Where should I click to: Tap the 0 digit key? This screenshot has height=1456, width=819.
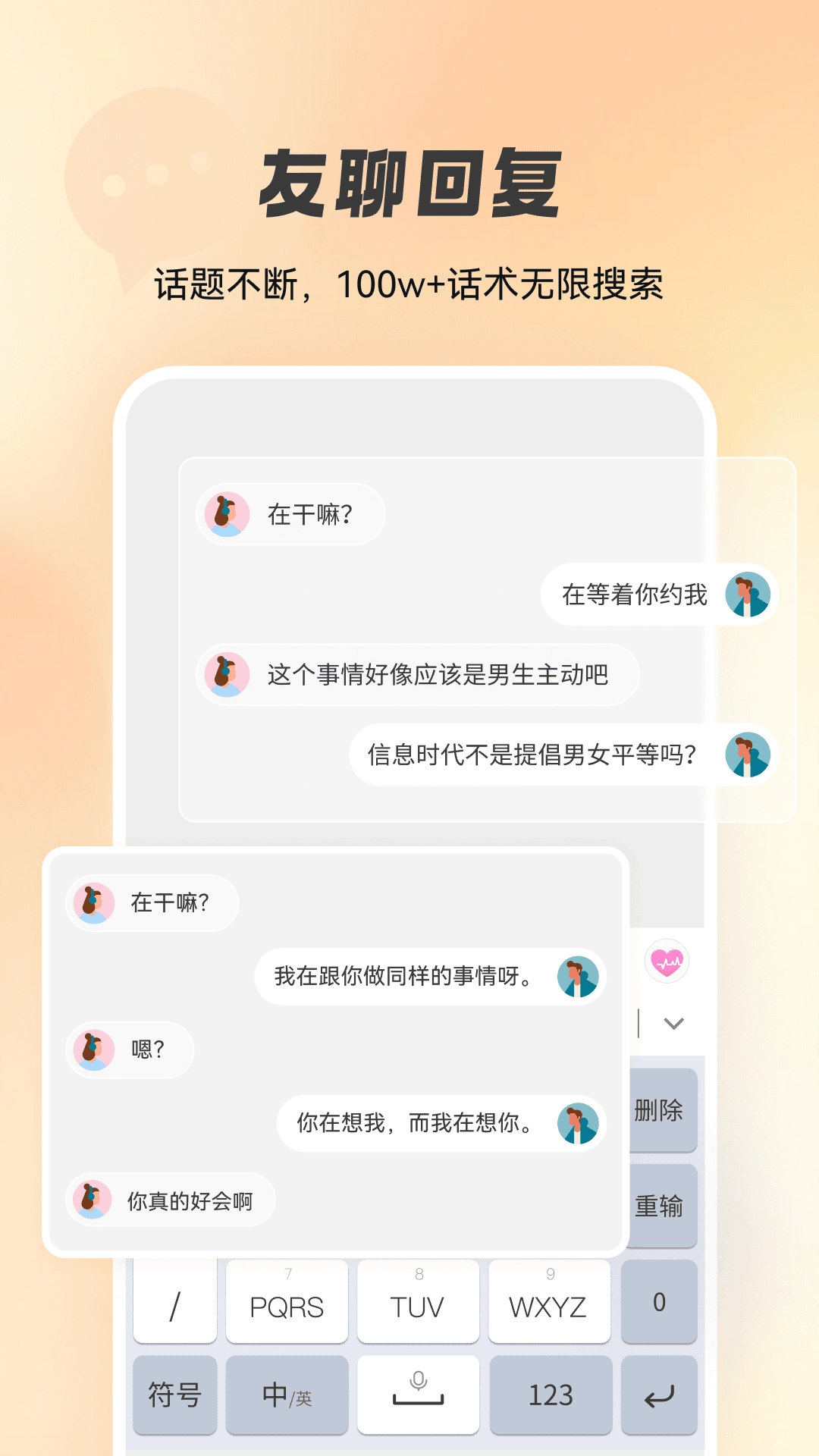[658, 1302]
